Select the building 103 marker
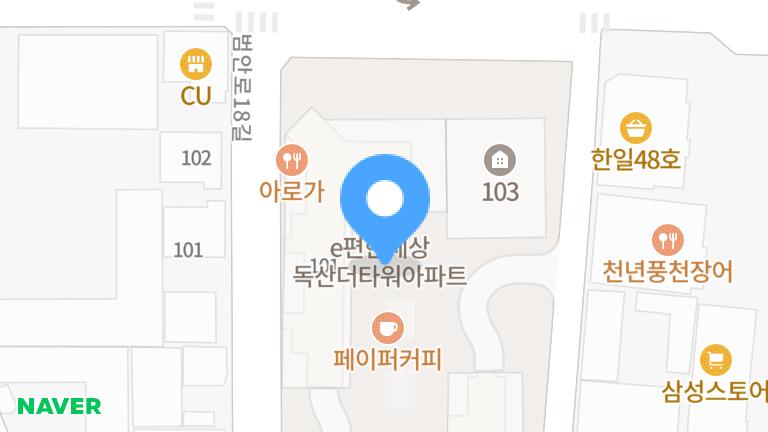This screenshot has width=768, height=432. 500,159
